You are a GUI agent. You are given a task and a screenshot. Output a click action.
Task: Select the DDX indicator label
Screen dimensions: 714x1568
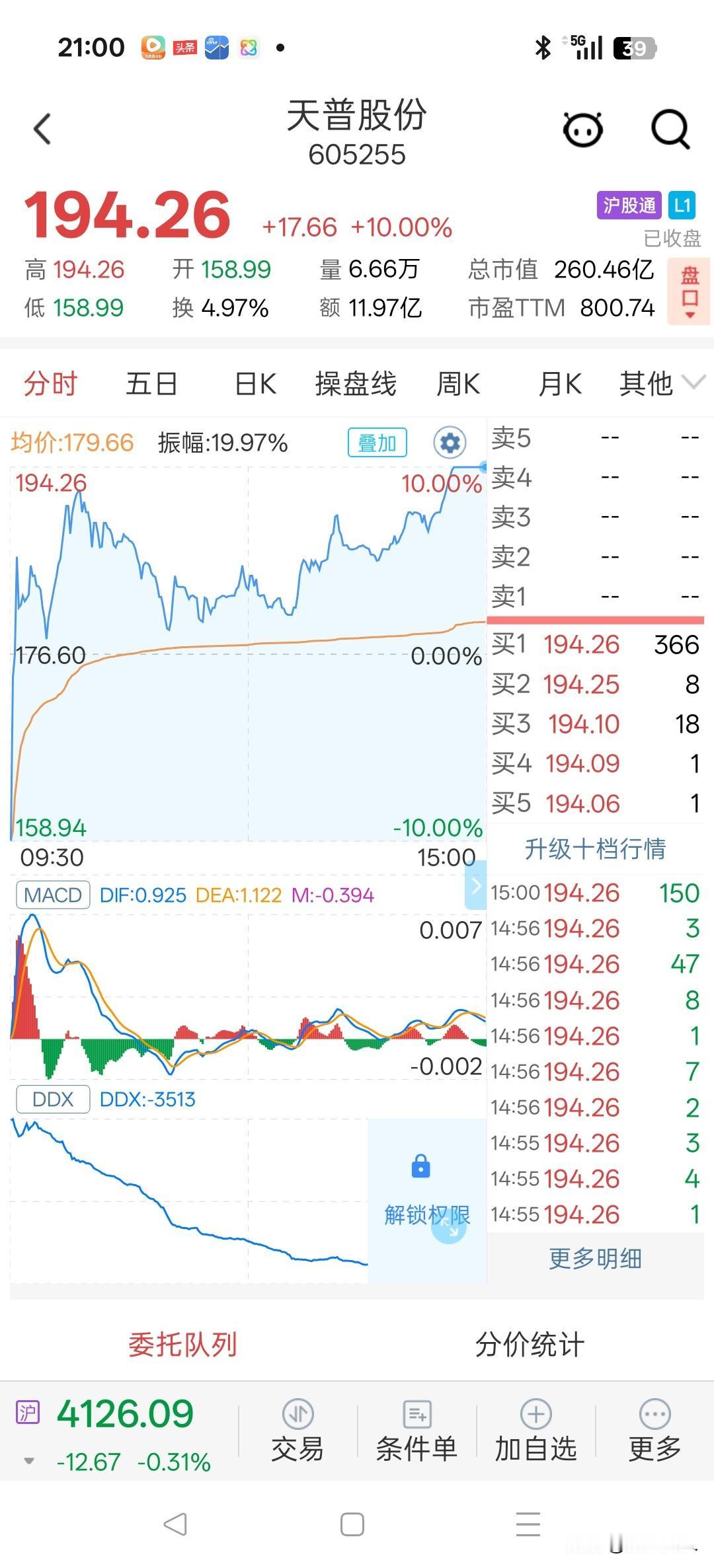click(x=52, y=1098)
